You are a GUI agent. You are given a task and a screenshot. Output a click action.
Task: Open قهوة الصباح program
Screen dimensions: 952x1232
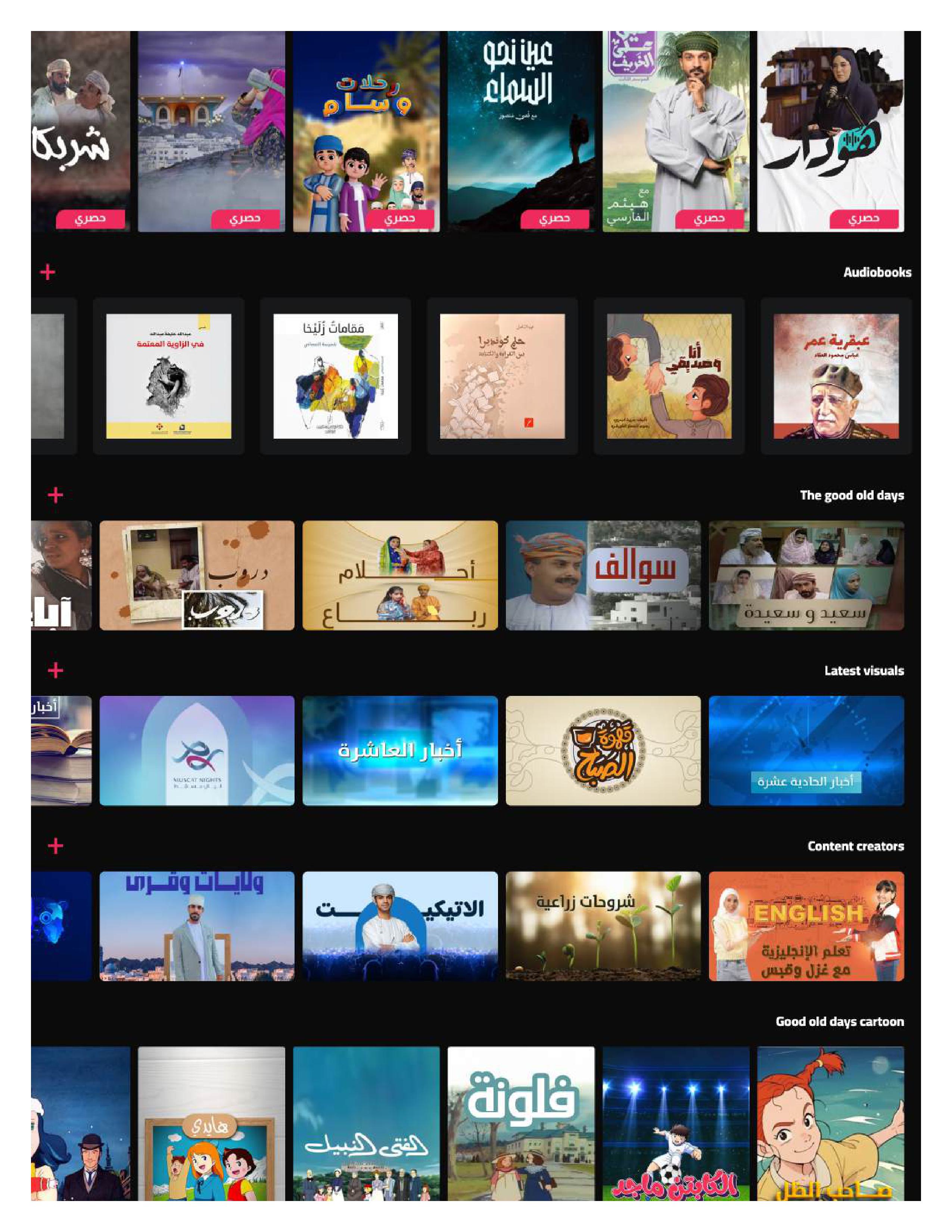[x=603, y=751]
